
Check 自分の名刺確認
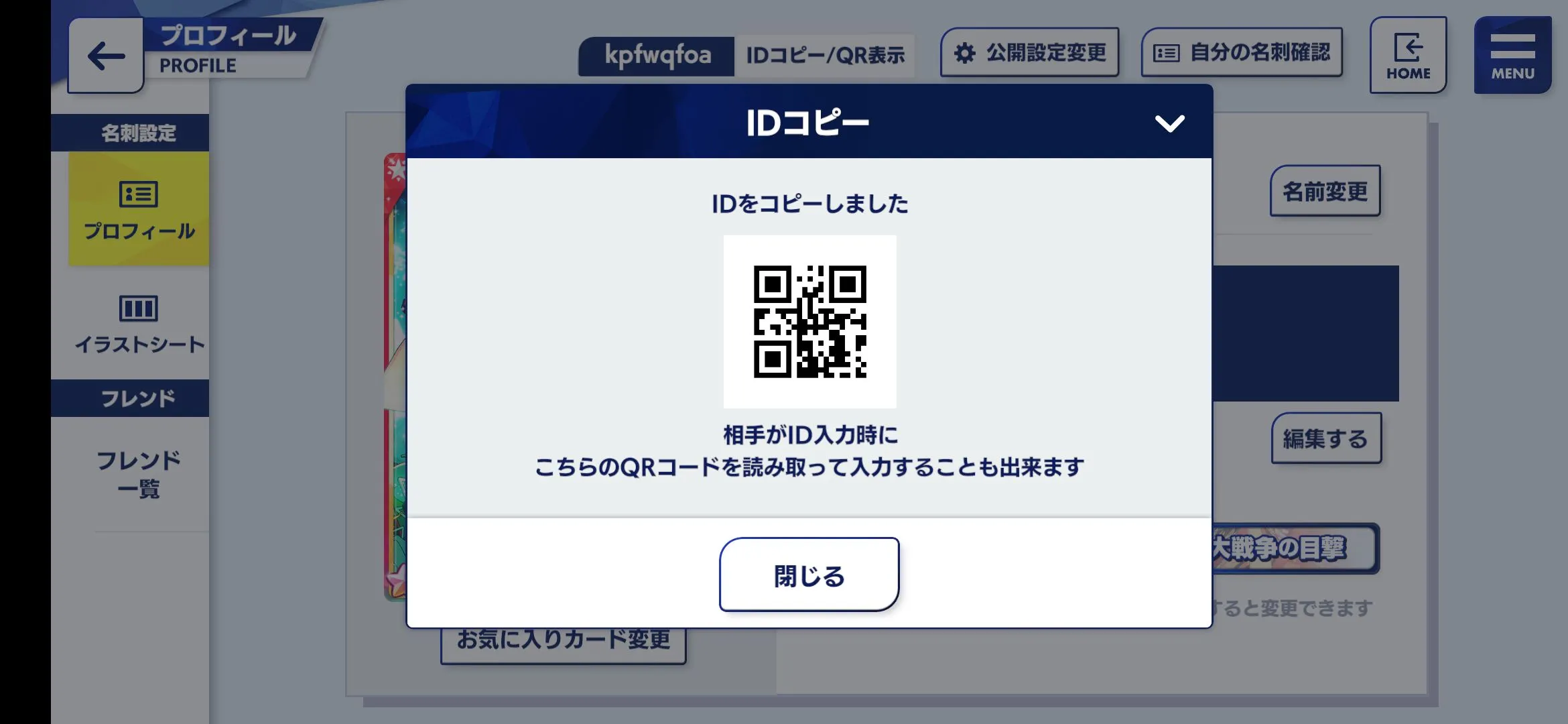[x=1242, y=53]
